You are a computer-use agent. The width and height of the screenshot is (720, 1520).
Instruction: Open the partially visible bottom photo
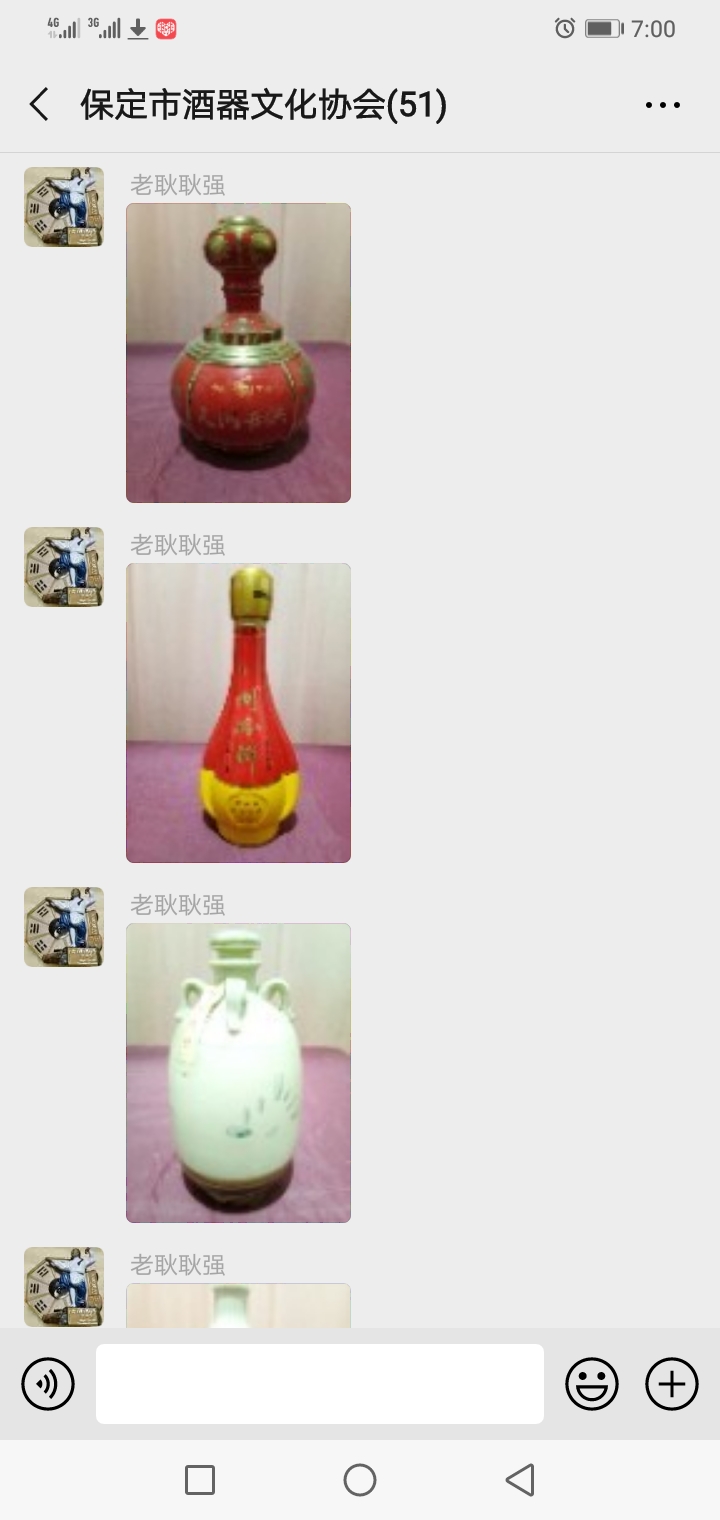click(238, 1306)
